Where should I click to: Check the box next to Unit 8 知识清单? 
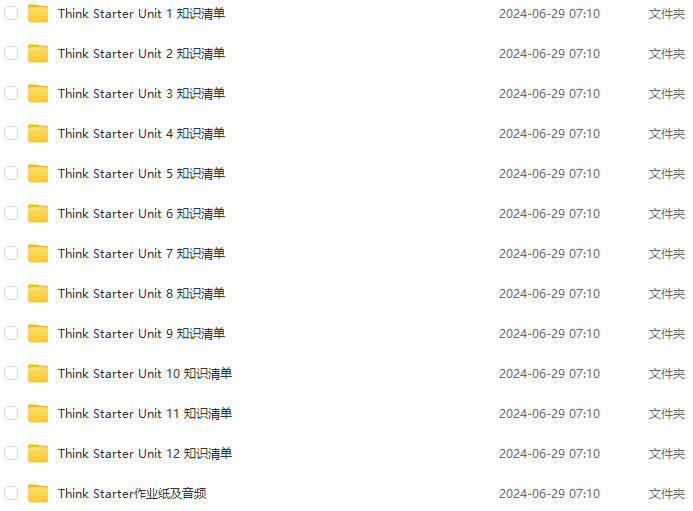[x=11, y=293]
